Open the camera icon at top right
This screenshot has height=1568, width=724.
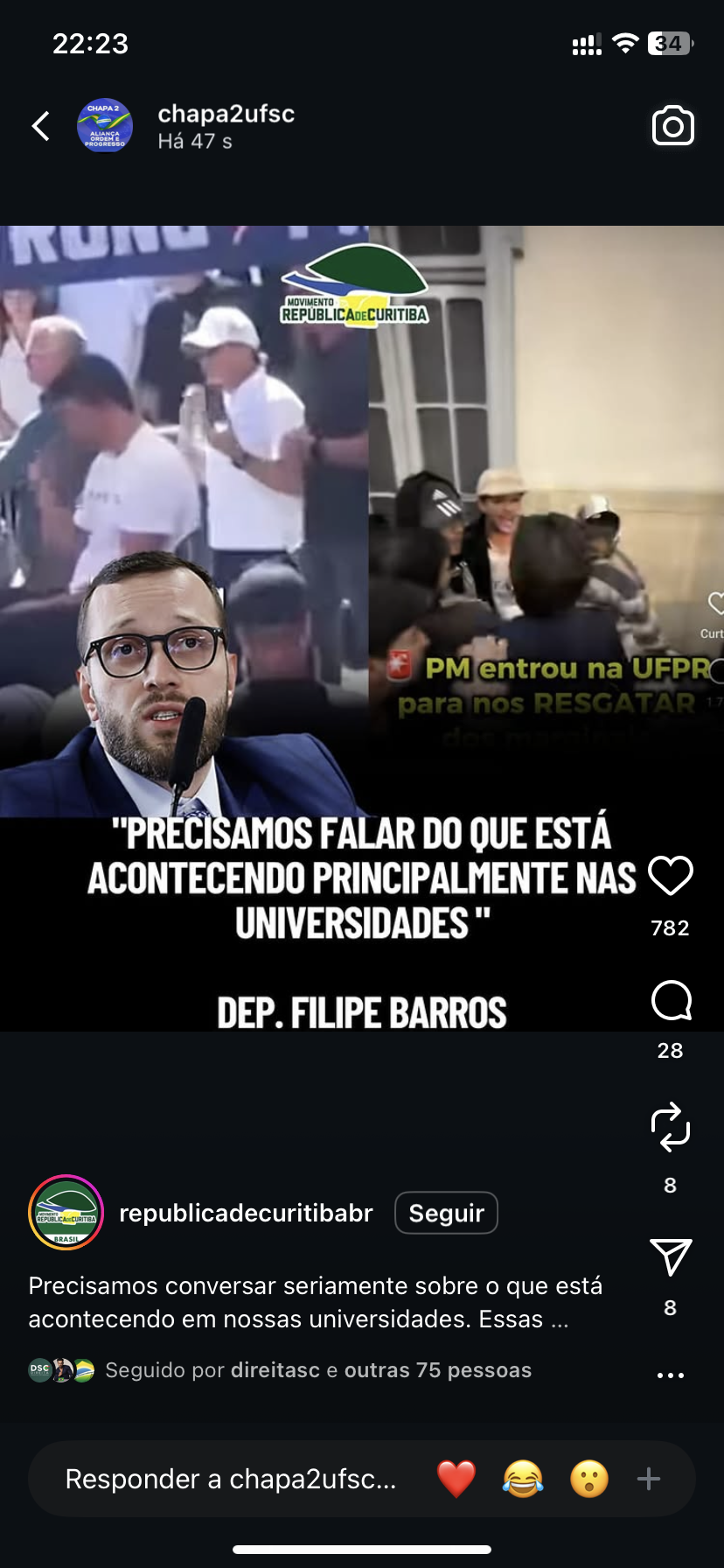pyautogui.click(x=672, y=126)
